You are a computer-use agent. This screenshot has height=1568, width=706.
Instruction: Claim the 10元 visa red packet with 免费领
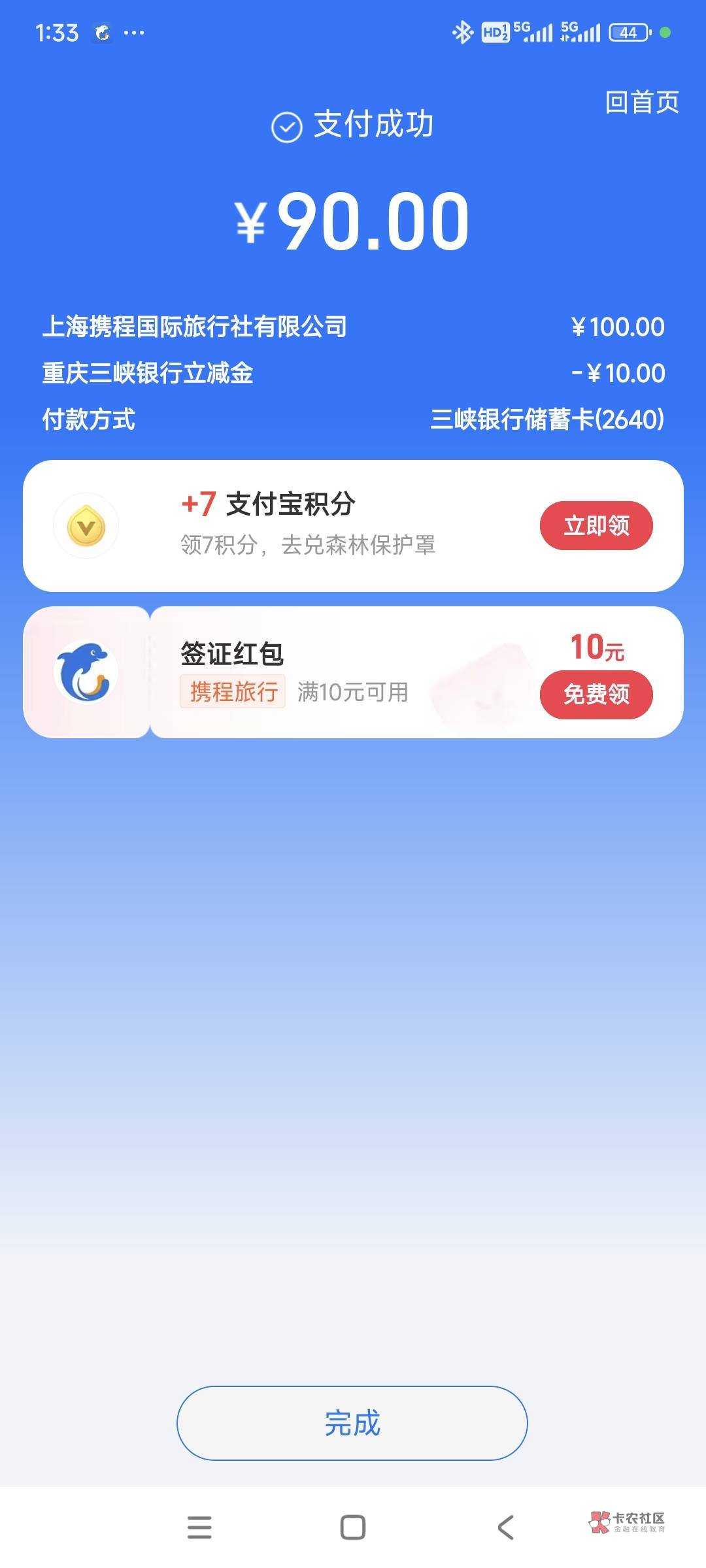click(x=596, y=694)
